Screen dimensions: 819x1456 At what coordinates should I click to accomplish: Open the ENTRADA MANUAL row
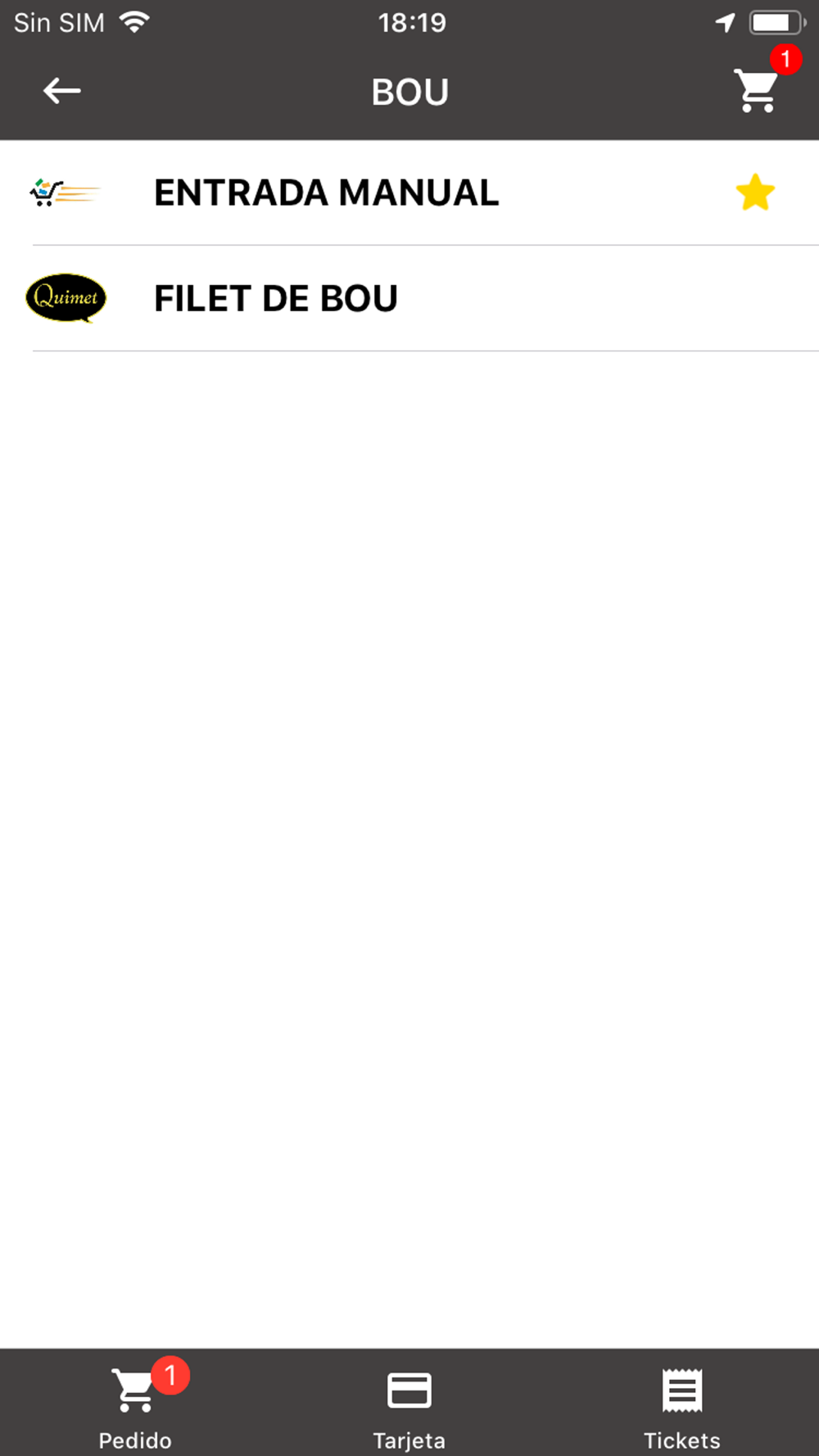(x=409, y=192)
